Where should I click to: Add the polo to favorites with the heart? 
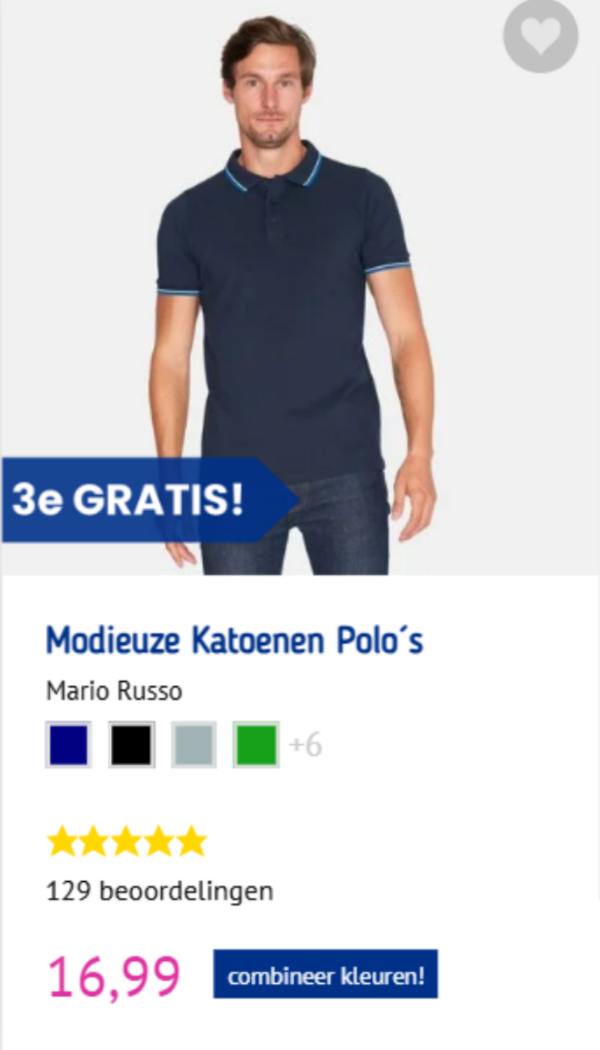point(540,37)
